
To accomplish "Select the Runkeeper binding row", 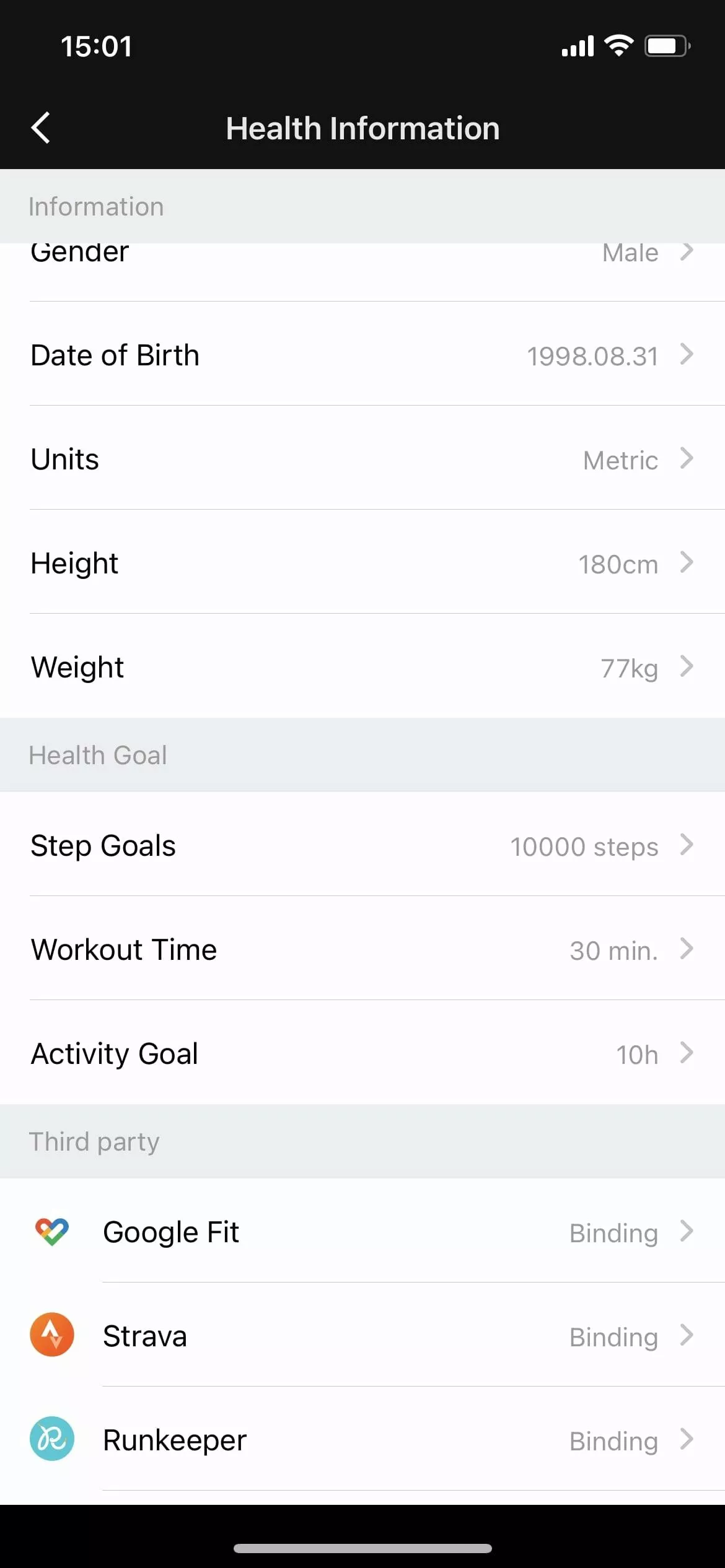I will [362, 1439].
